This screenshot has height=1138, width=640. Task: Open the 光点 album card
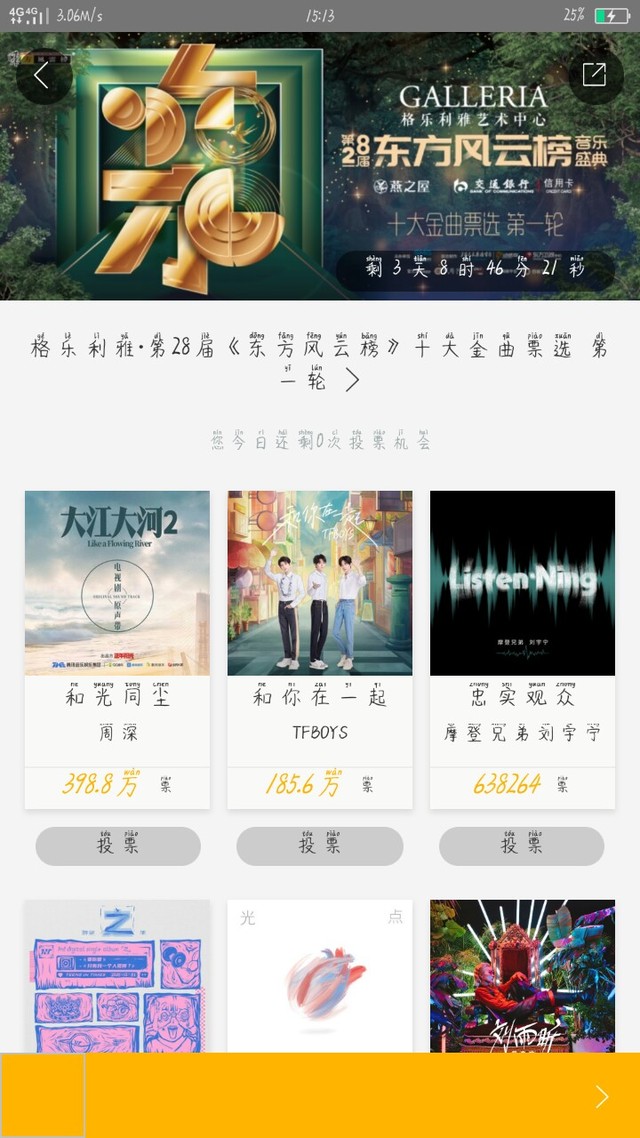tap(320, 975)
